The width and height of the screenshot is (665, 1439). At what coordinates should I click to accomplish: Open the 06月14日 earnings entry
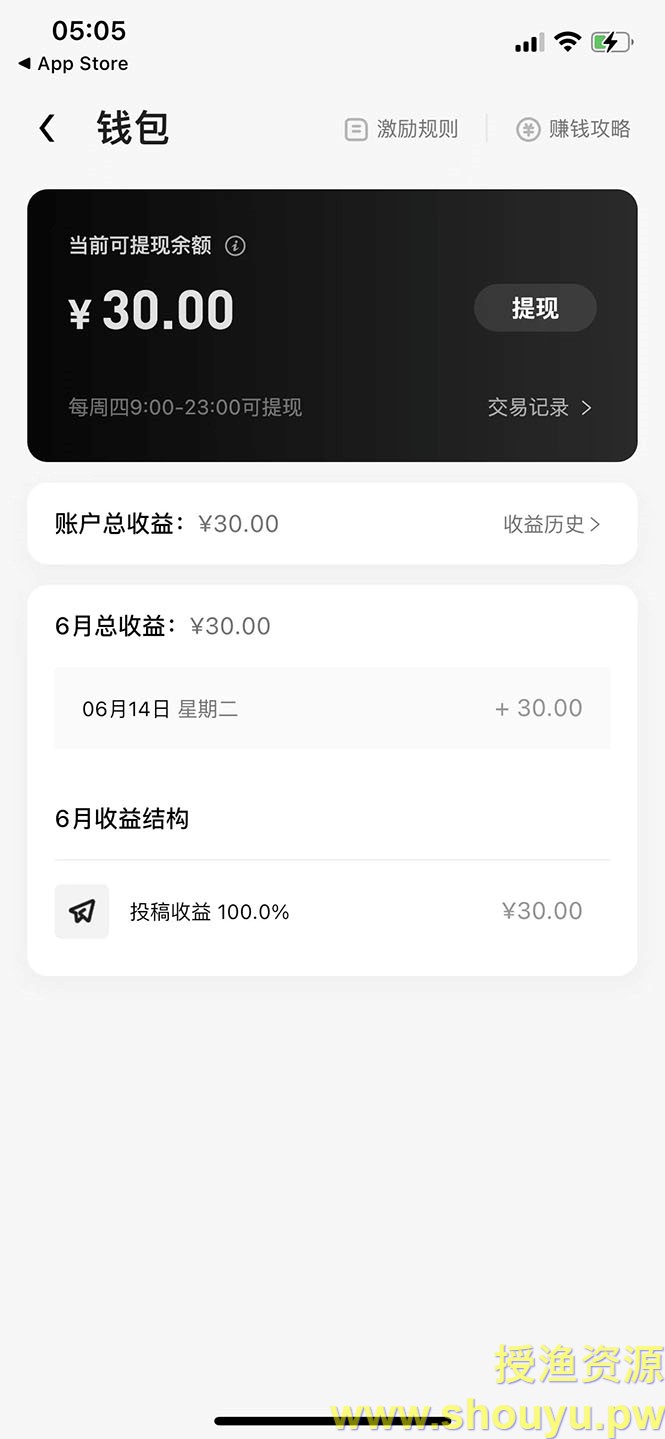[x=332, y=708]
